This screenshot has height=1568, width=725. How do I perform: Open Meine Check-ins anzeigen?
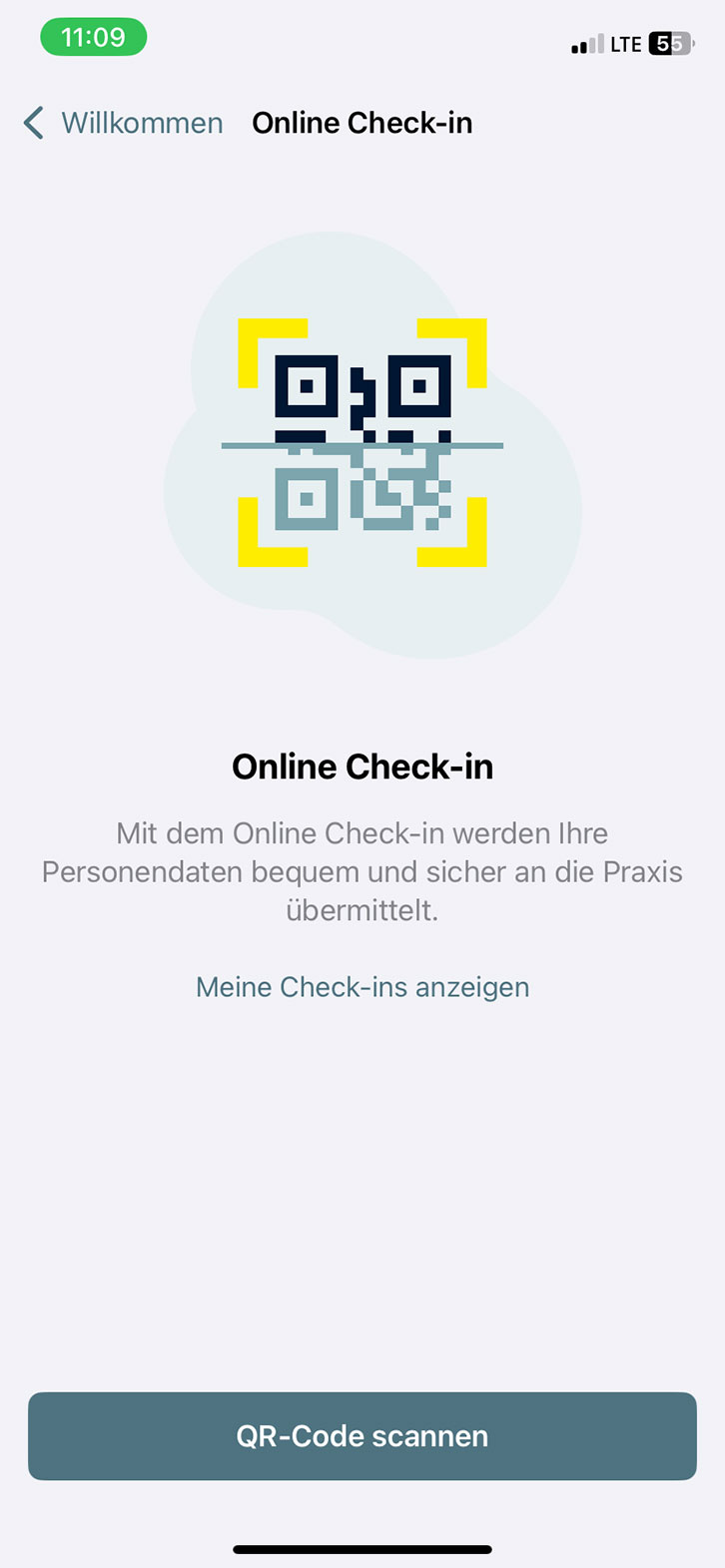[x=362, y=987]
